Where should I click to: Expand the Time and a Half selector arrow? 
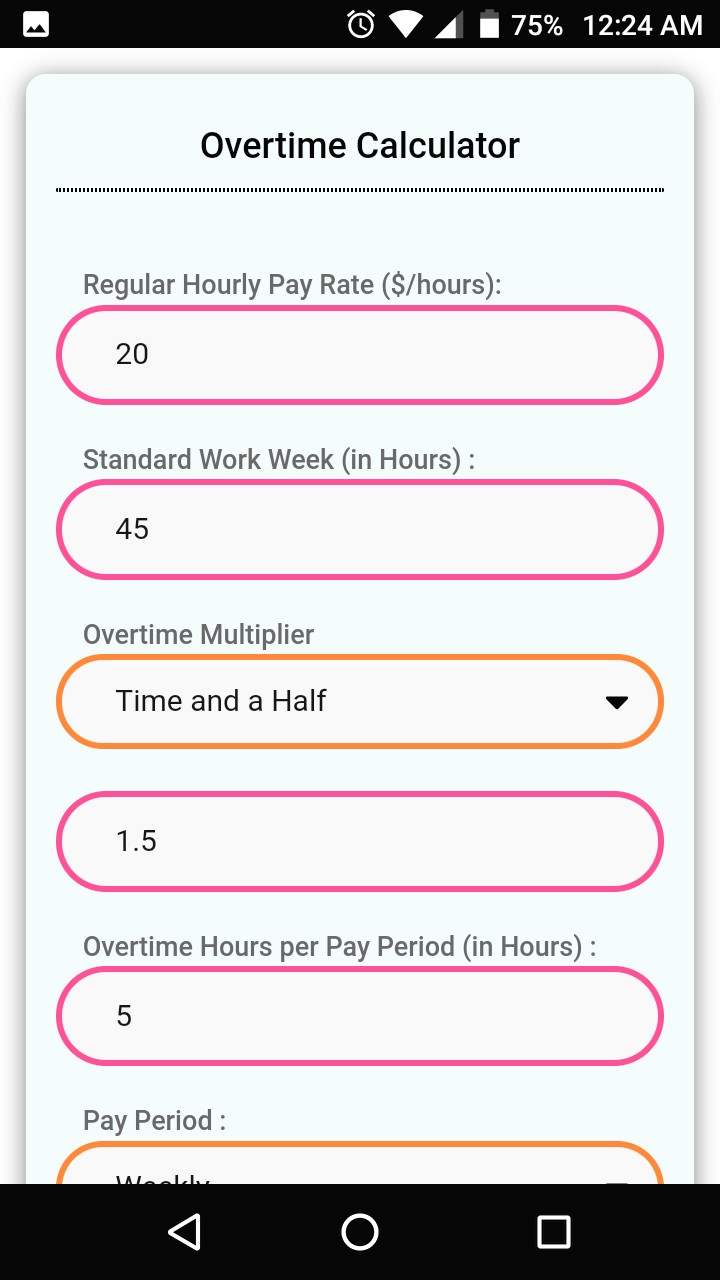coord(617,702)
